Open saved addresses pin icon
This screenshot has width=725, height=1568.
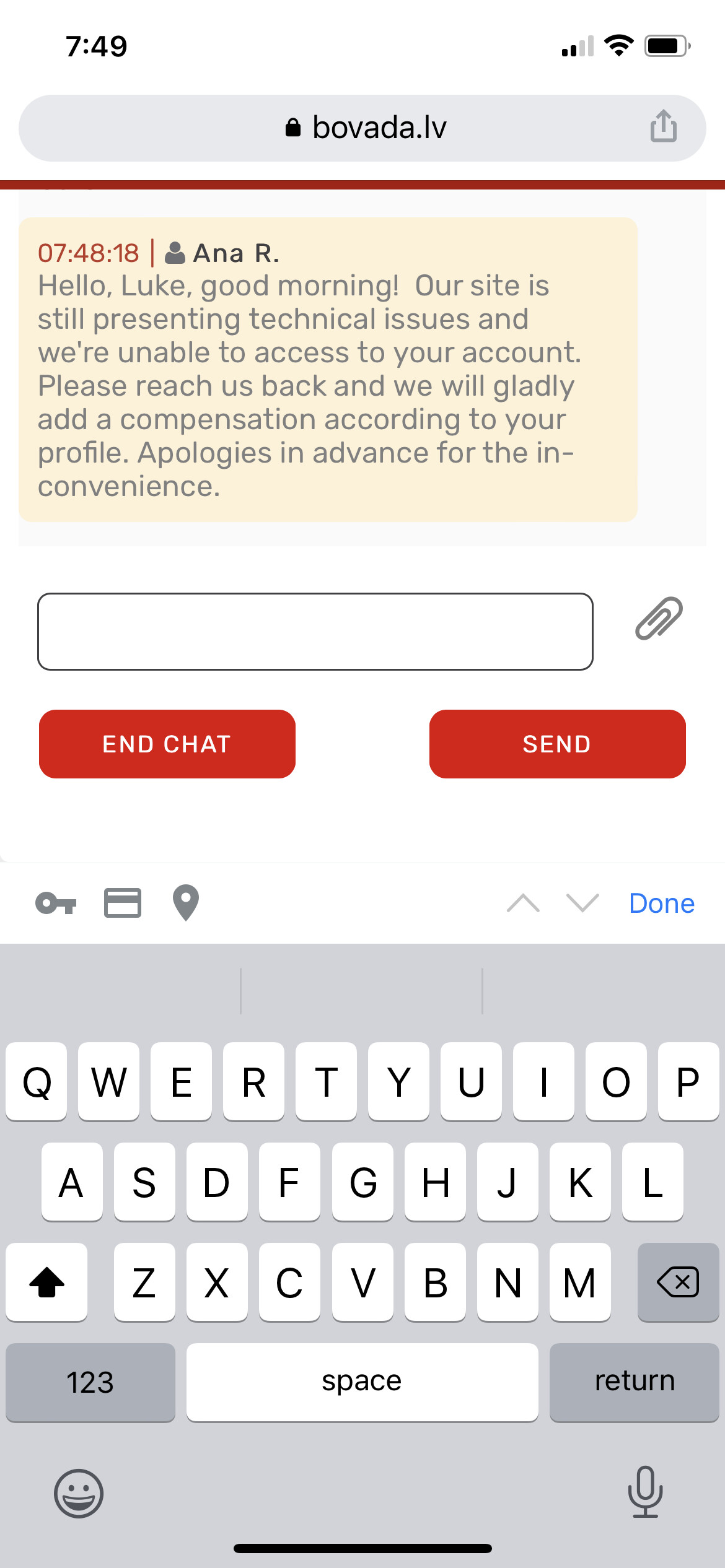pyautogui.click(x=185, y=903)
